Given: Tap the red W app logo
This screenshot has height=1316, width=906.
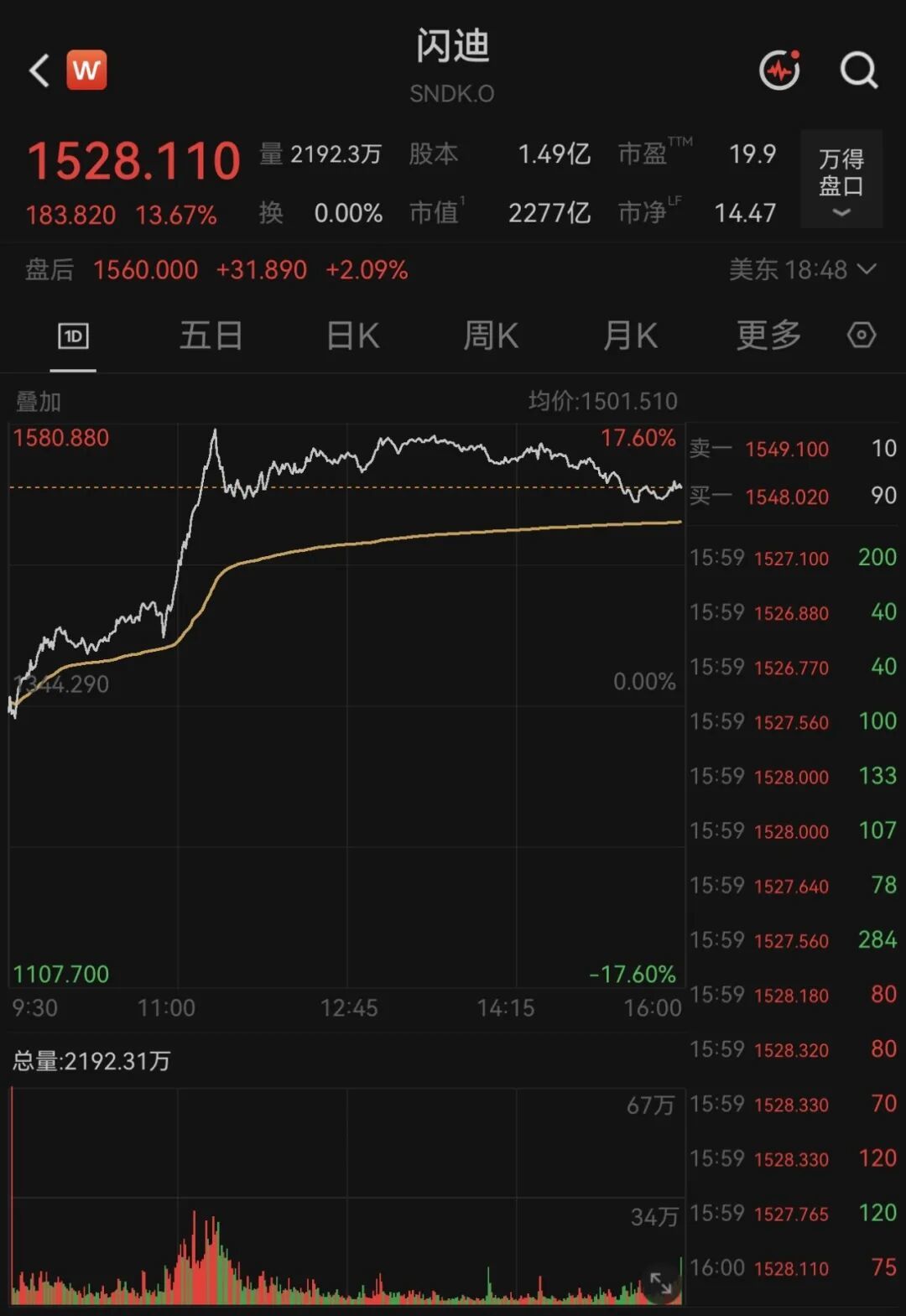Looking at the screenshot, I should (x=86, y=70).
